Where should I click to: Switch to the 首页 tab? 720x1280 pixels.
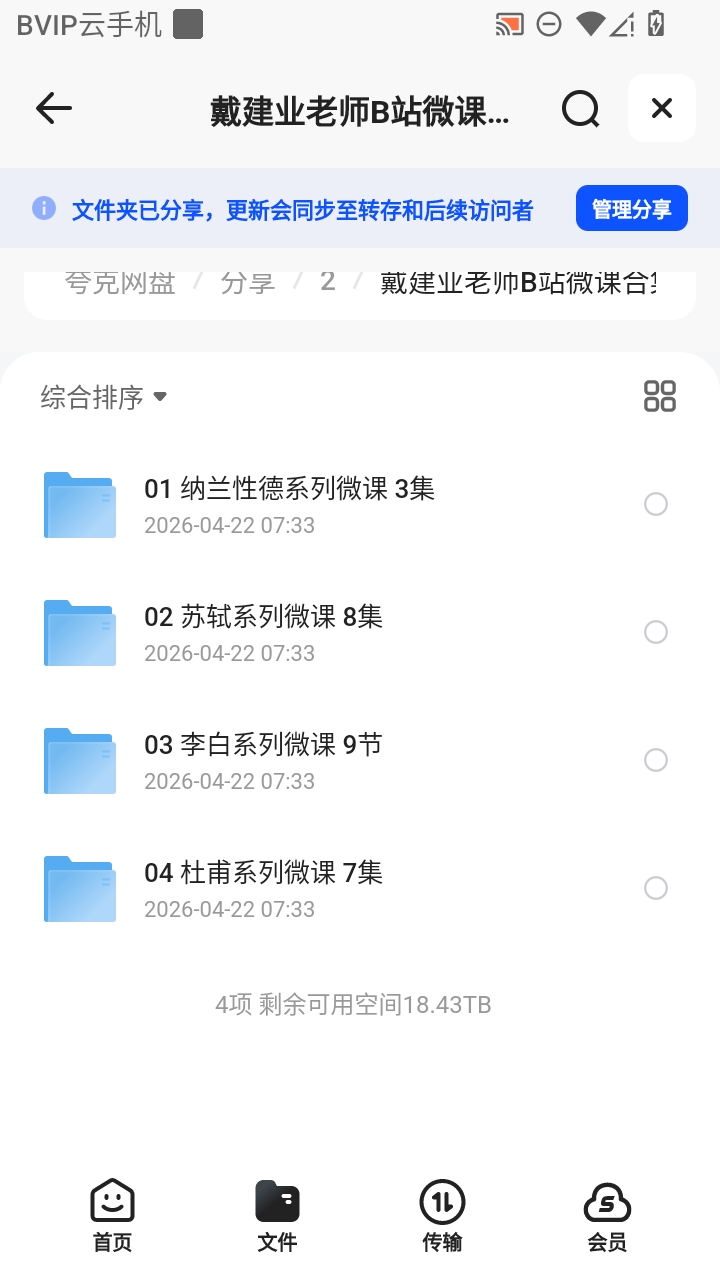(x=112, y=1215)
